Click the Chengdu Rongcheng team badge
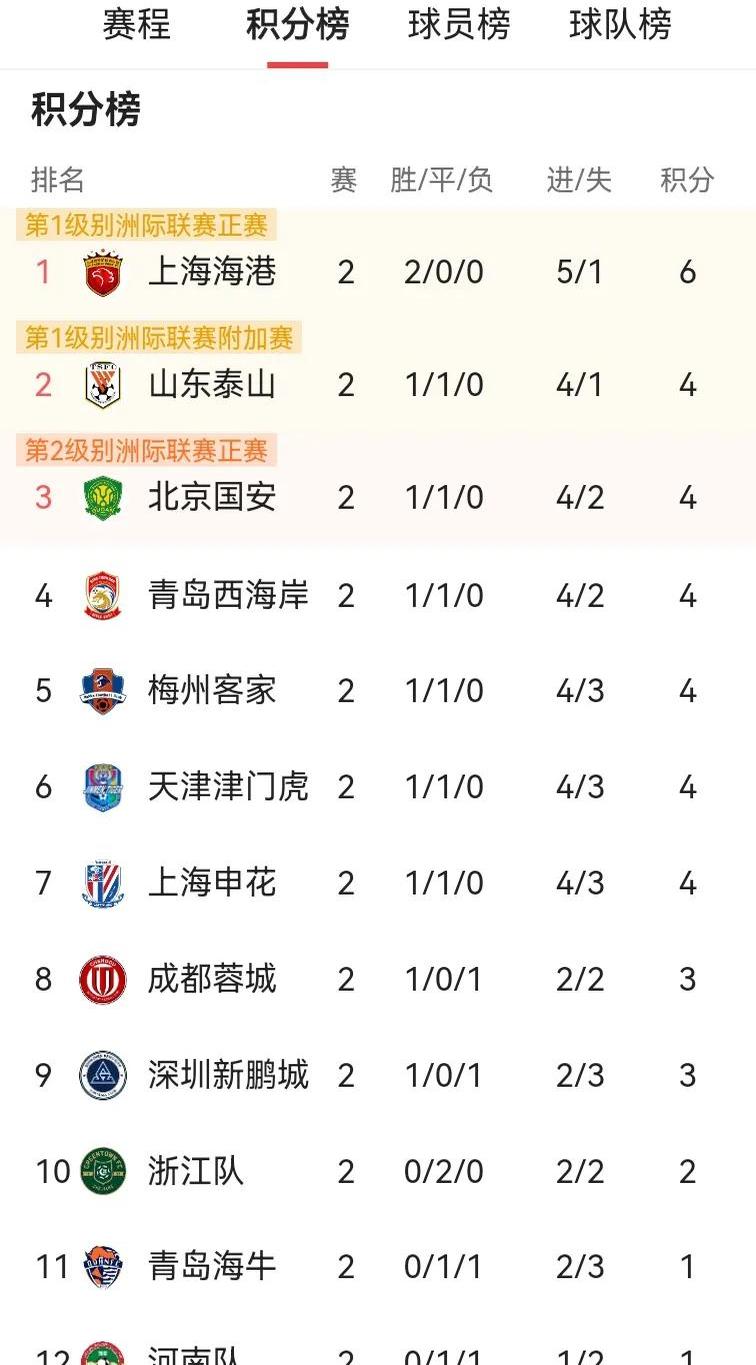756x1365 pixels. pyautogui.click(x=102, y=979)
